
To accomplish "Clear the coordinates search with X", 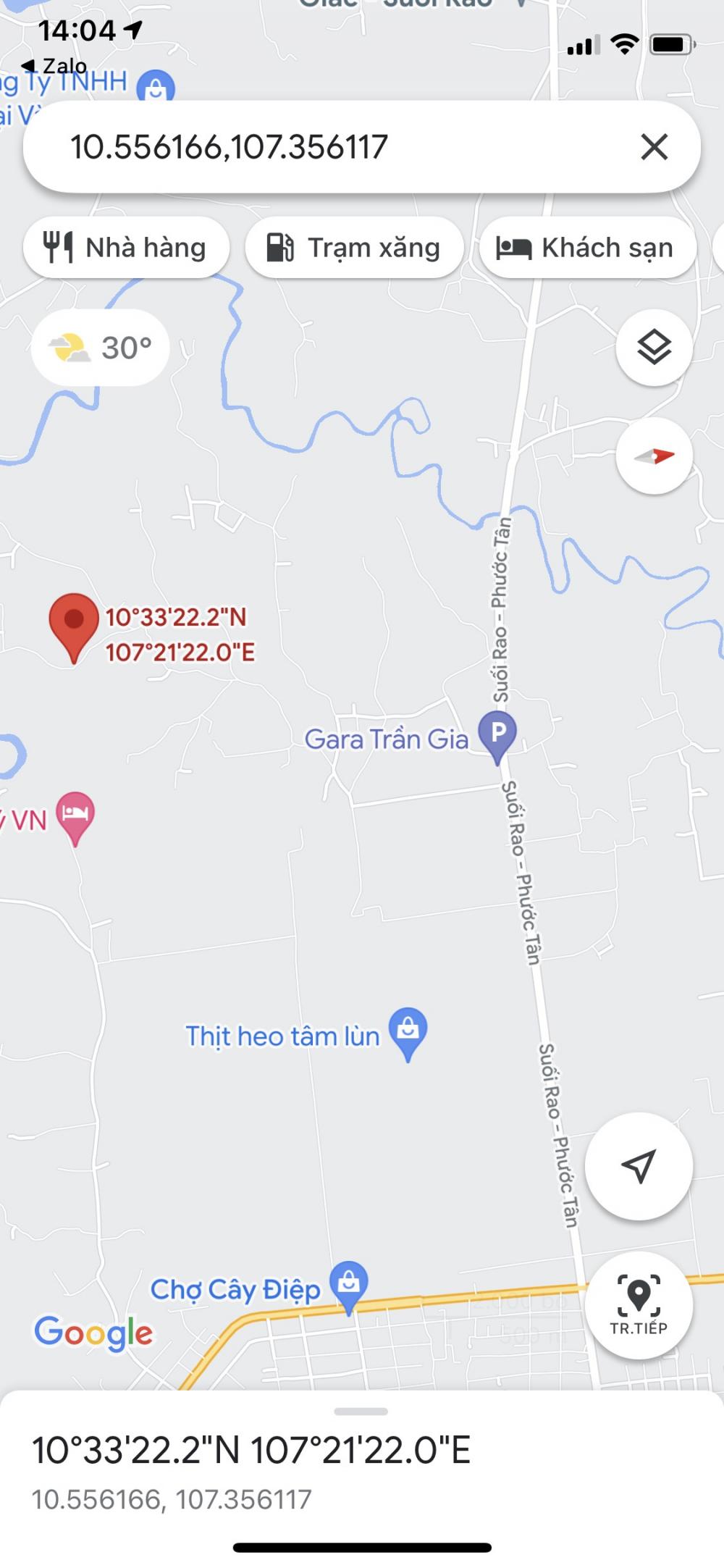I will (654, 147).
